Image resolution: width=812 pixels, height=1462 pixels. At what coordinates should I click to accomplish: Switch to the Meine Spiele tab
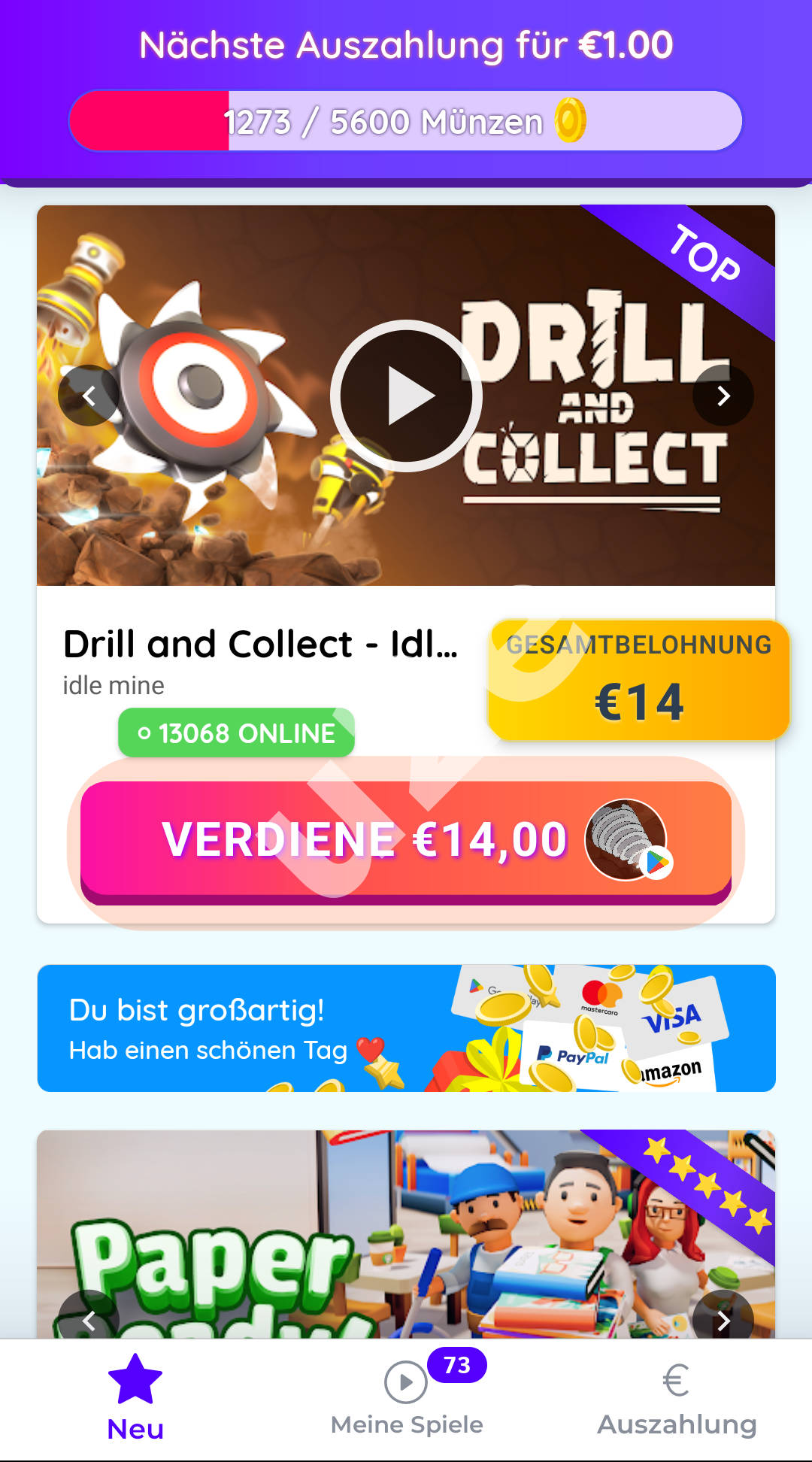(406, 1399)
